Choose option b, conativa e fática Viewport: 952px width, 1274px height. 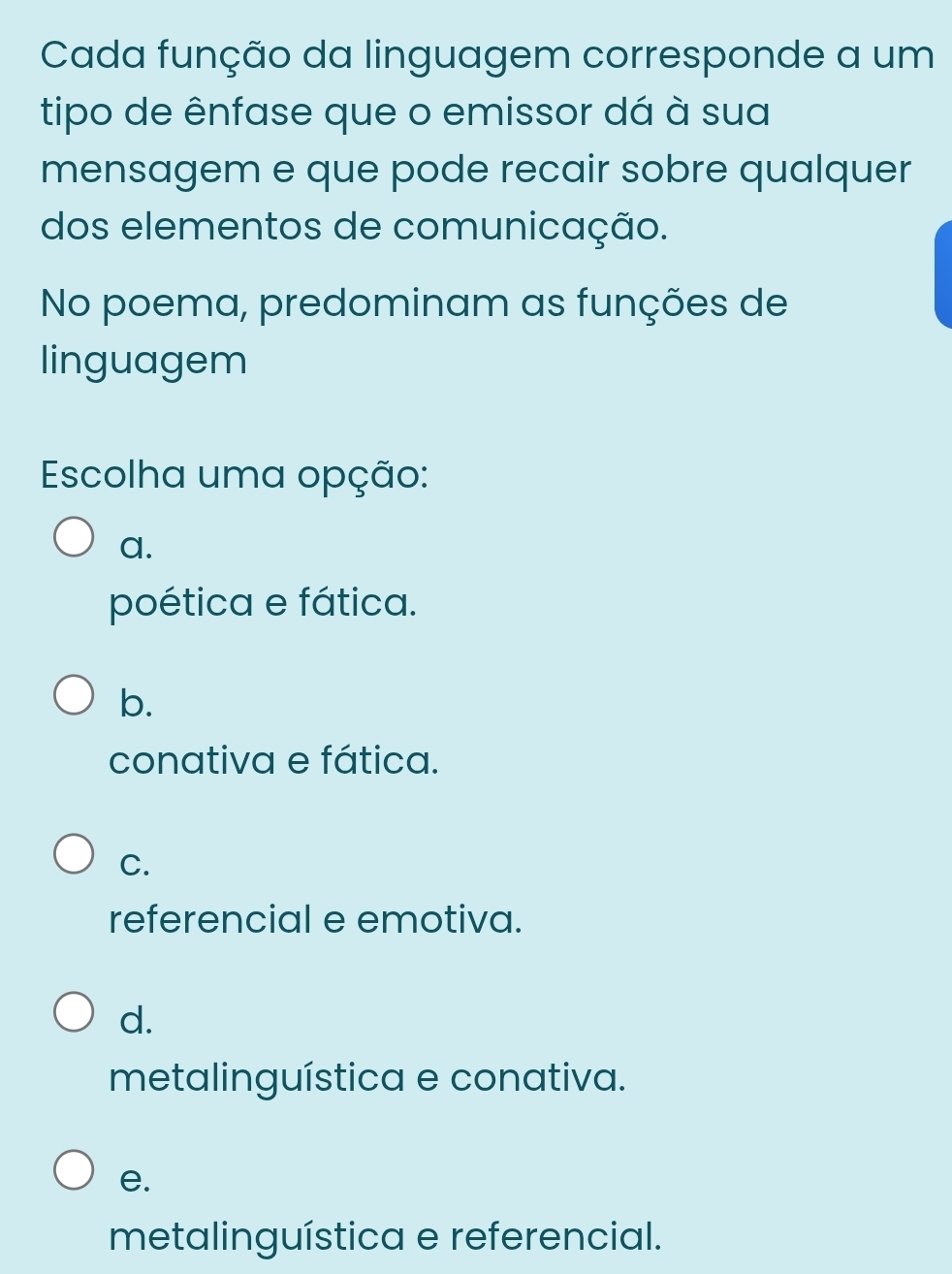[75, 697]
